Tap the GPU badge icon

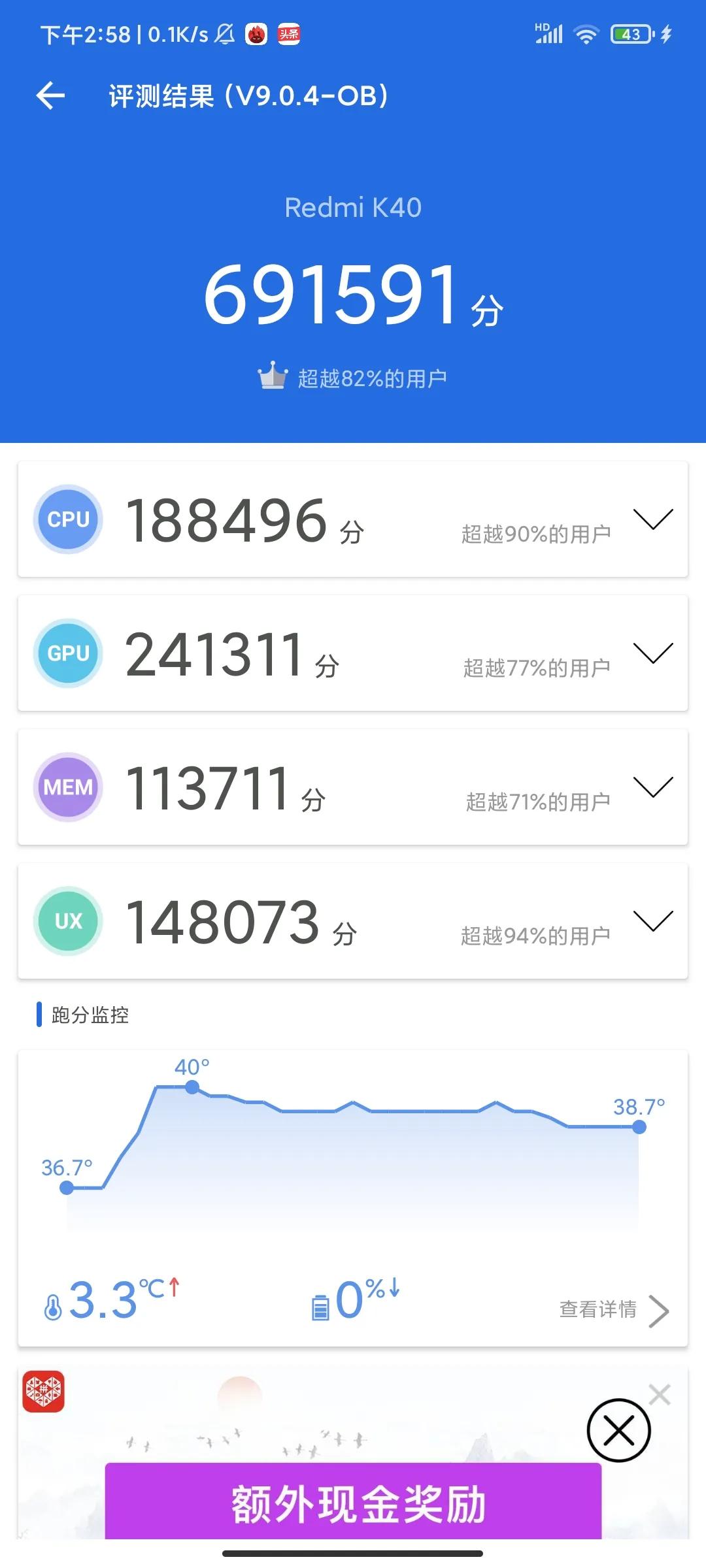point(67,653)
